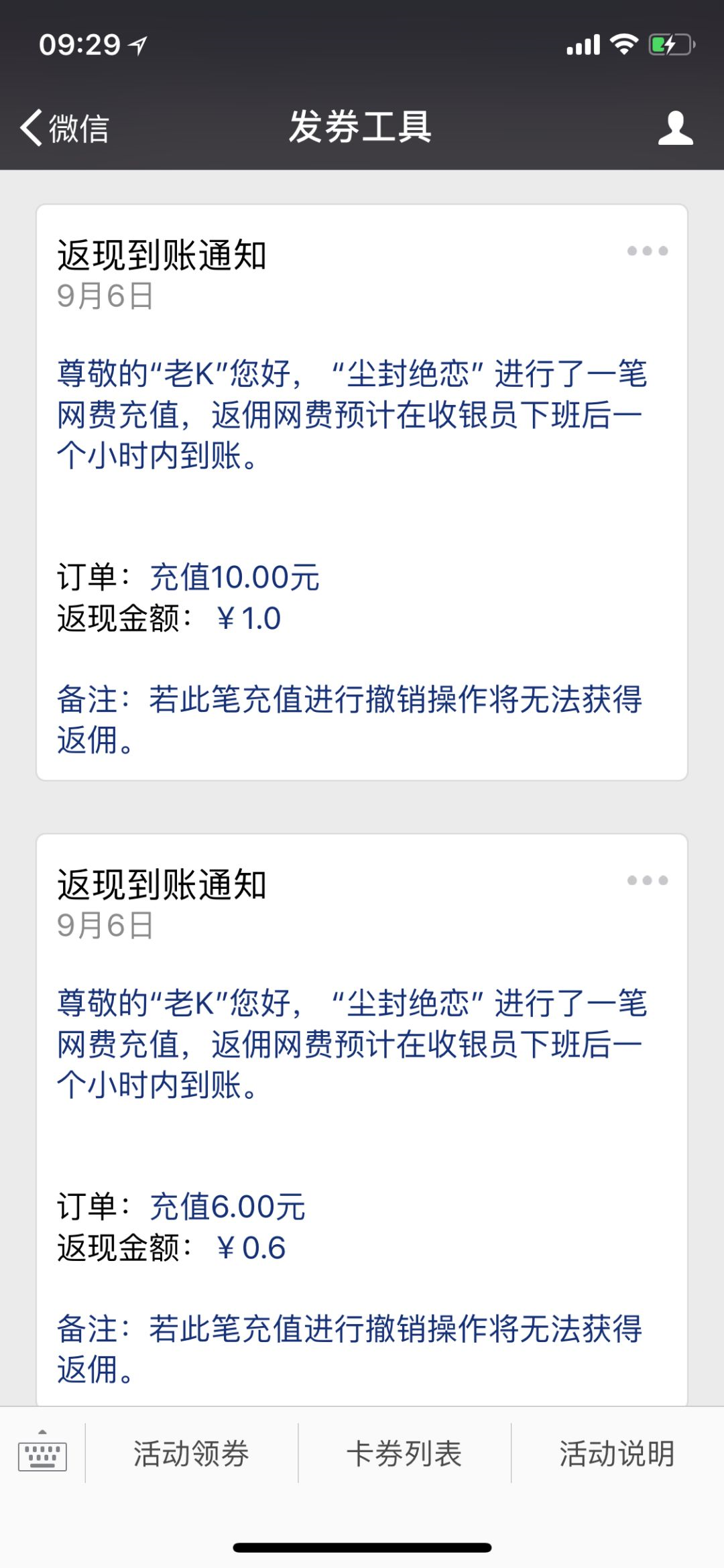Open the 活动领券 menu
The image size is (724, 1568).
pos(192,1453)
